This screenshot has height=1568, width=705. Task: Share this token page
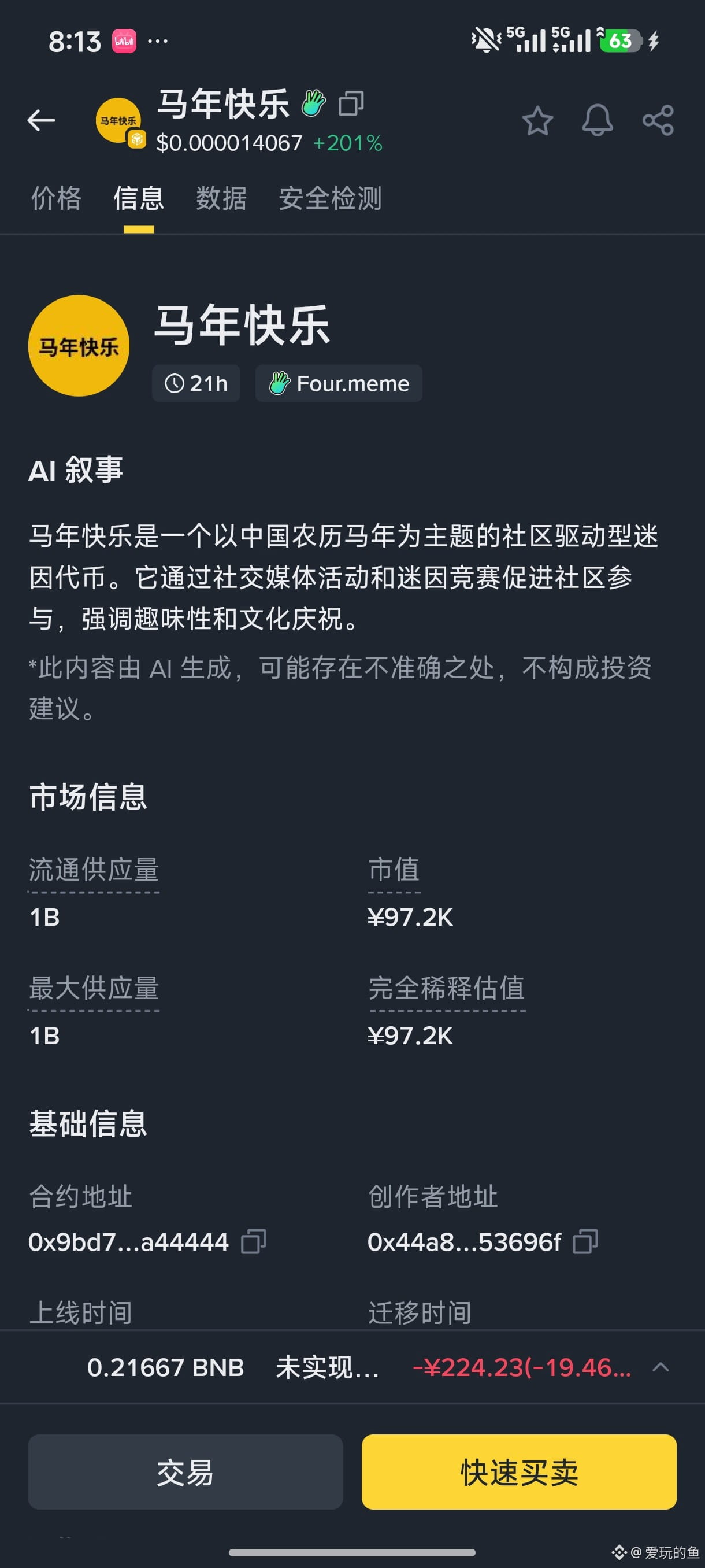(x=658, y=120)
